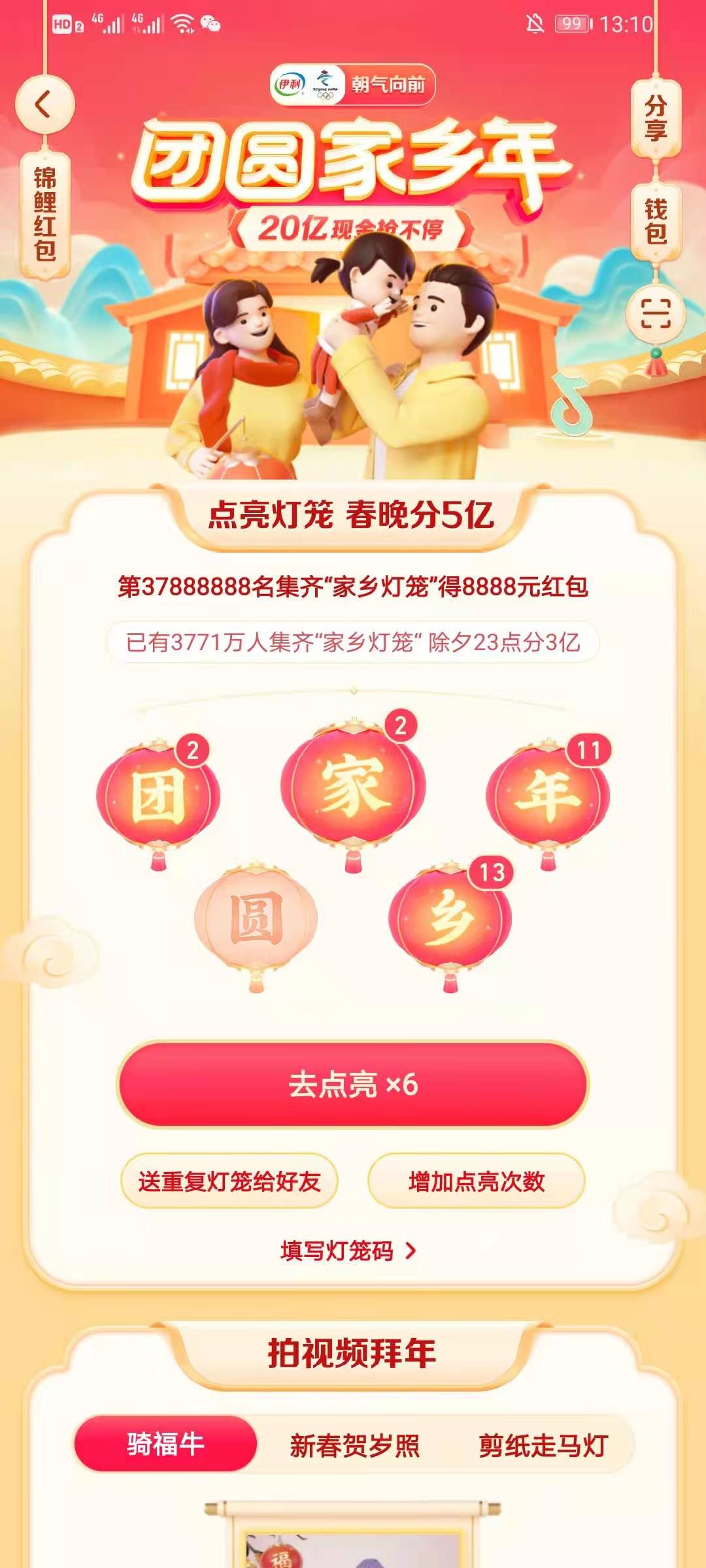
Task: Go back with the top-left arrow
Action: (44, 105)
